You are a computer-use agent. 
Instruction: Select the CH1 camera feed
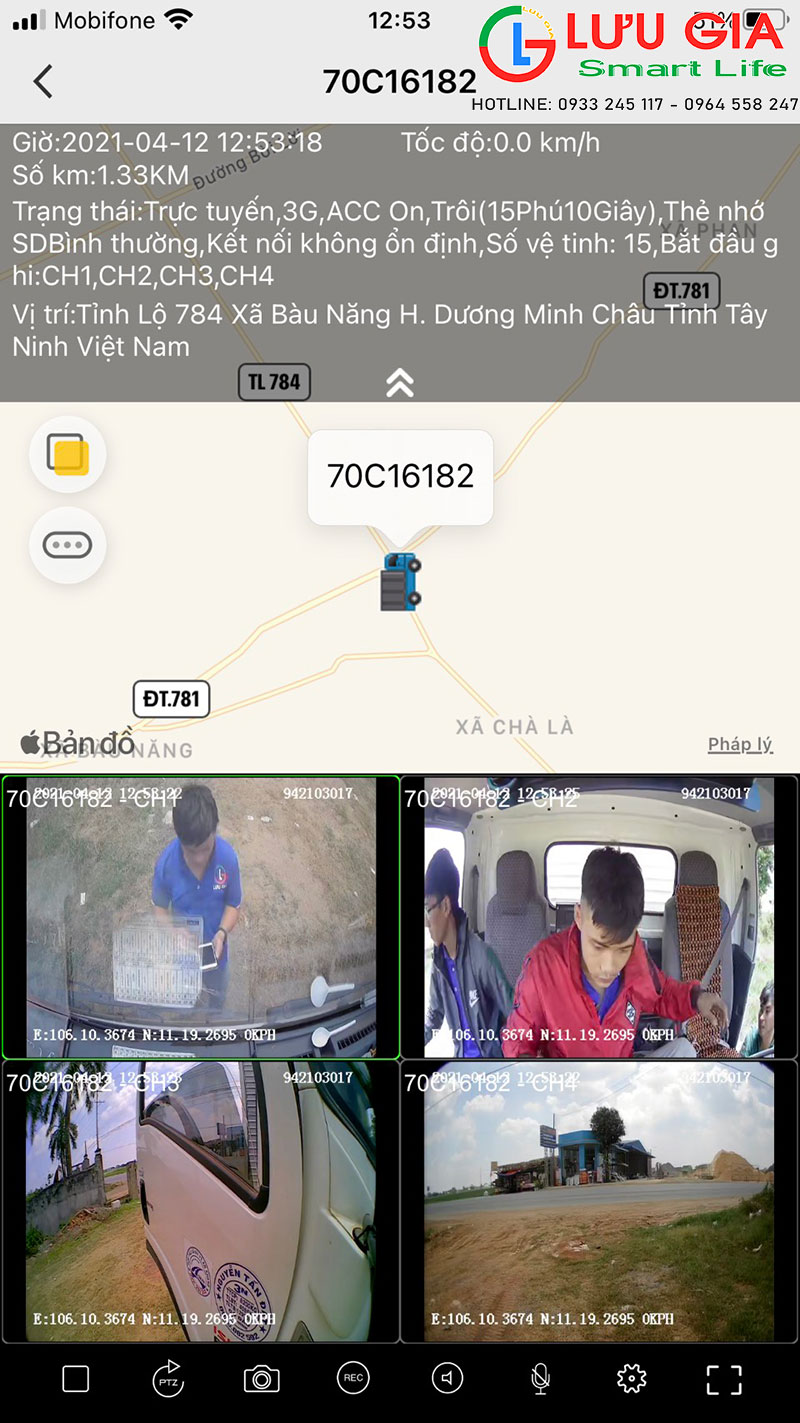click(201, 917)
